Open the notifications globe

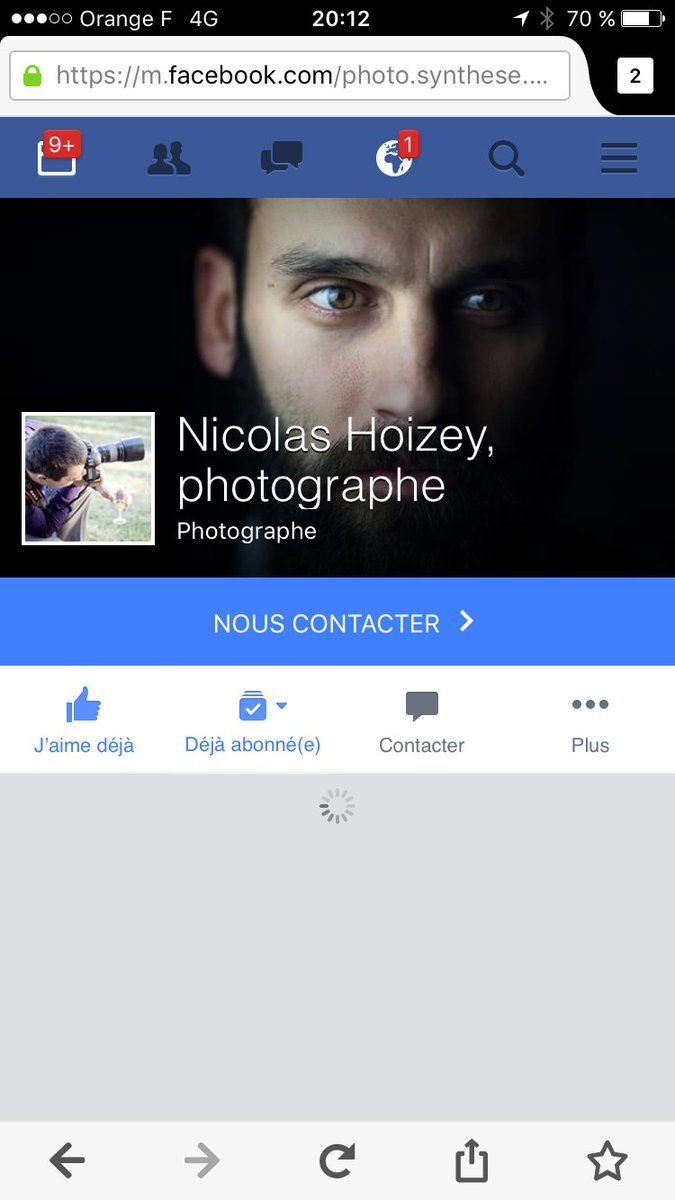click(x=394, y=158)
